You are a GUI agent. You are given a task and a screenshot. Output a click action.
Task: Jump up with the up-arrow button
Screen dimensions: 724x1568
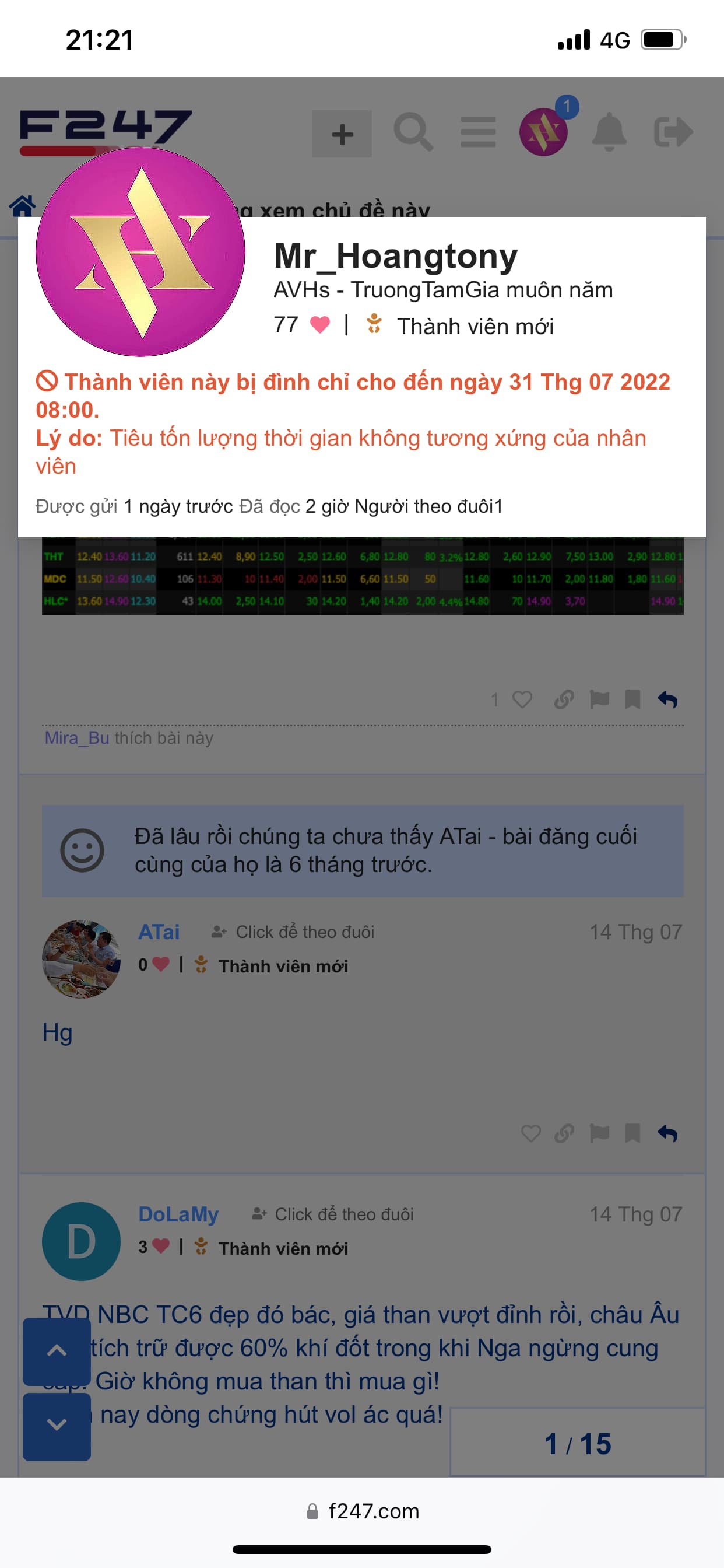pyautogui.click(x=57, y=1350)
